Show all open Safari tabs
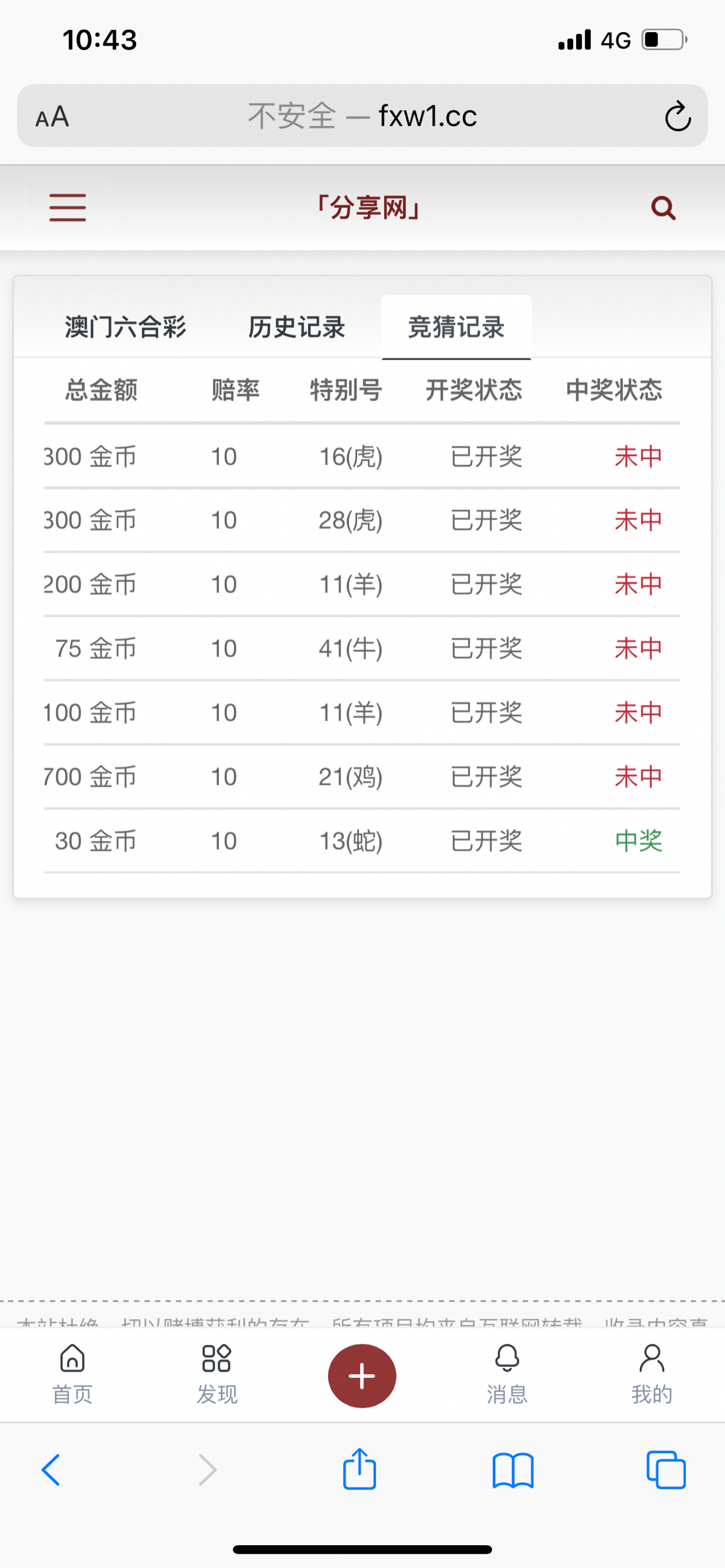The height and width of the screenshot is (1568, 725). (x=666, y=1470)
